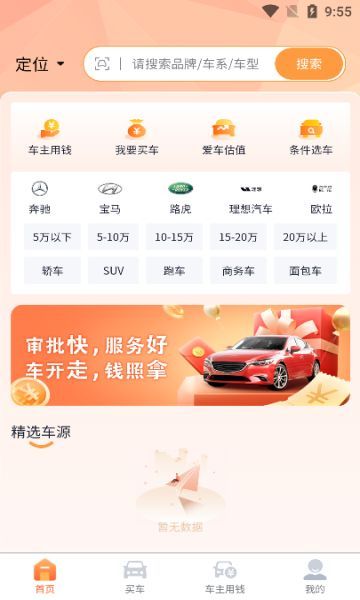Select the SUV car type

(113, 271)
